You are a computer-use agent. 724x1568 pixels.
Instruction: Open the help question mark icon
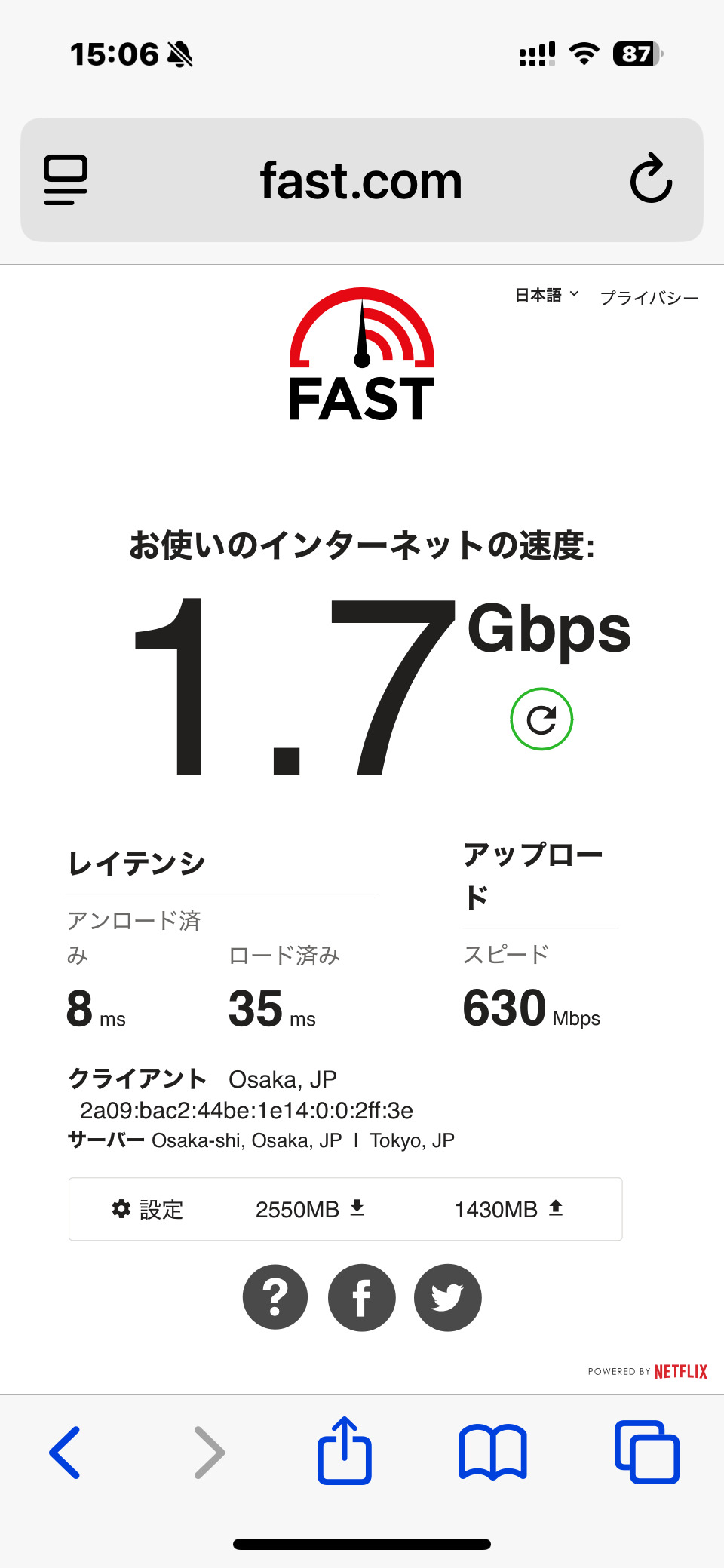pos(275,1297)
